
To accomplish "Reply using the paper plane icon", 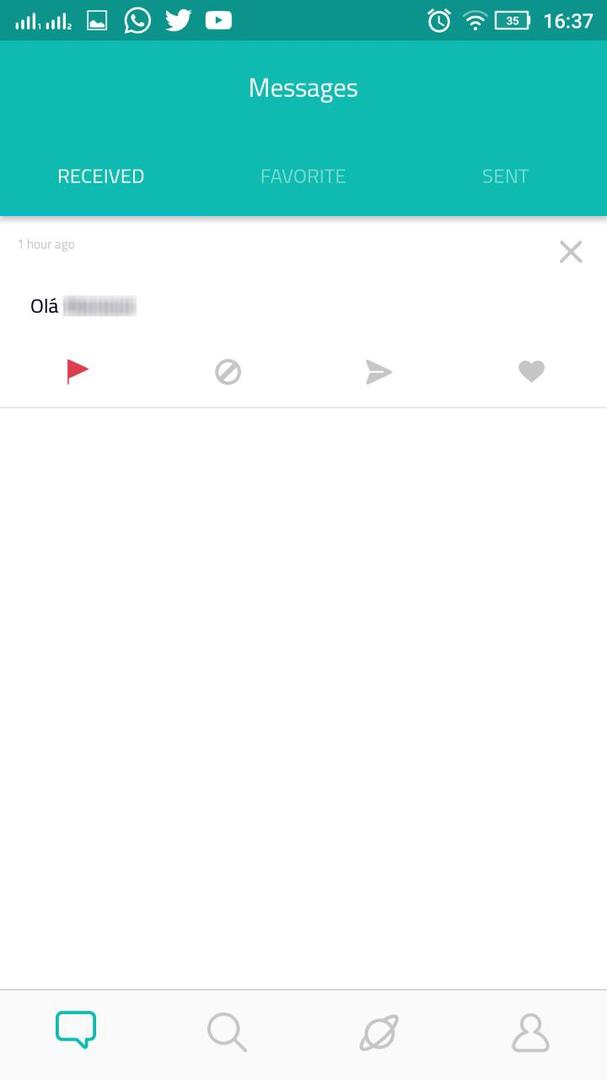I will pos(378,373).
